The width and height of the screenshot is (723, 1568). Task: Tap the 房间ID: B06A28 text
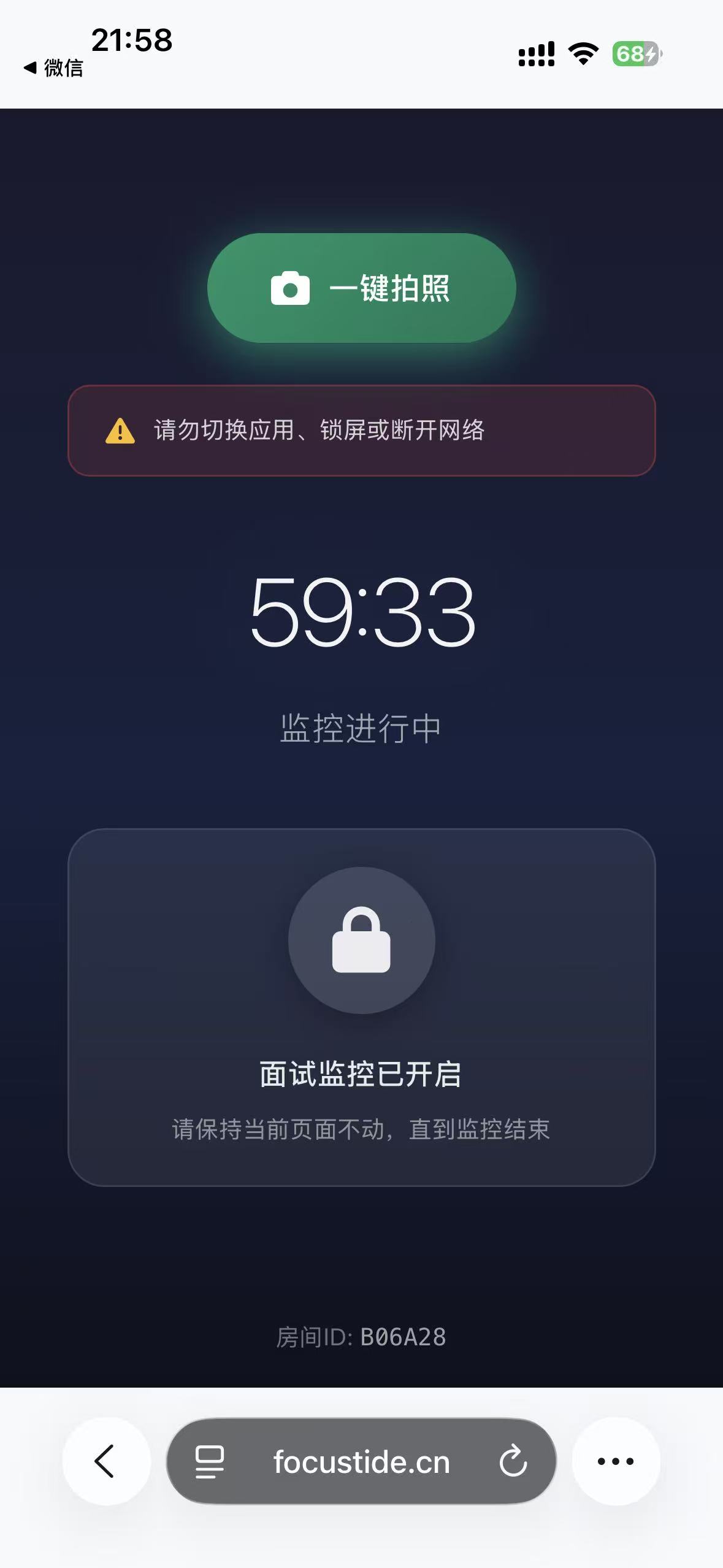362,1337
